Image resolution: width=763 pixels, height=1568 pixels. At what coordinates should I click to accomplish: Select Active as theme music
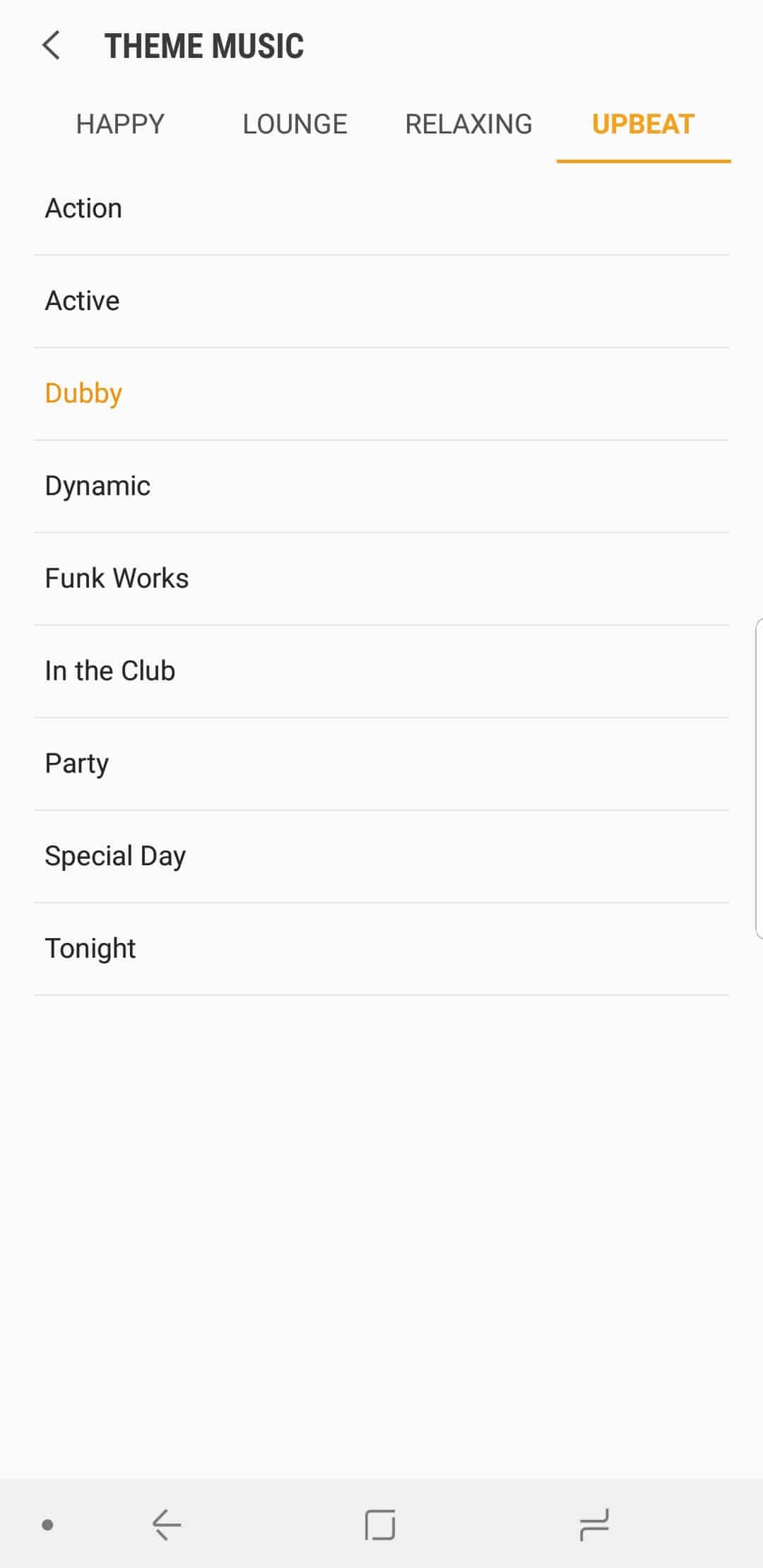pos(381,302)
